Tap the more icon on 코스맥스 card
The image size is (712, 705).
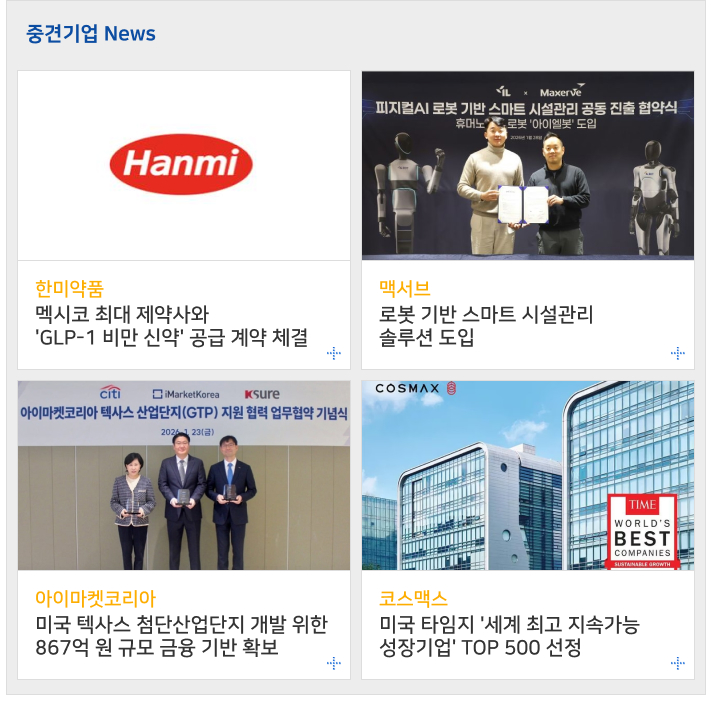coord(678,663)
